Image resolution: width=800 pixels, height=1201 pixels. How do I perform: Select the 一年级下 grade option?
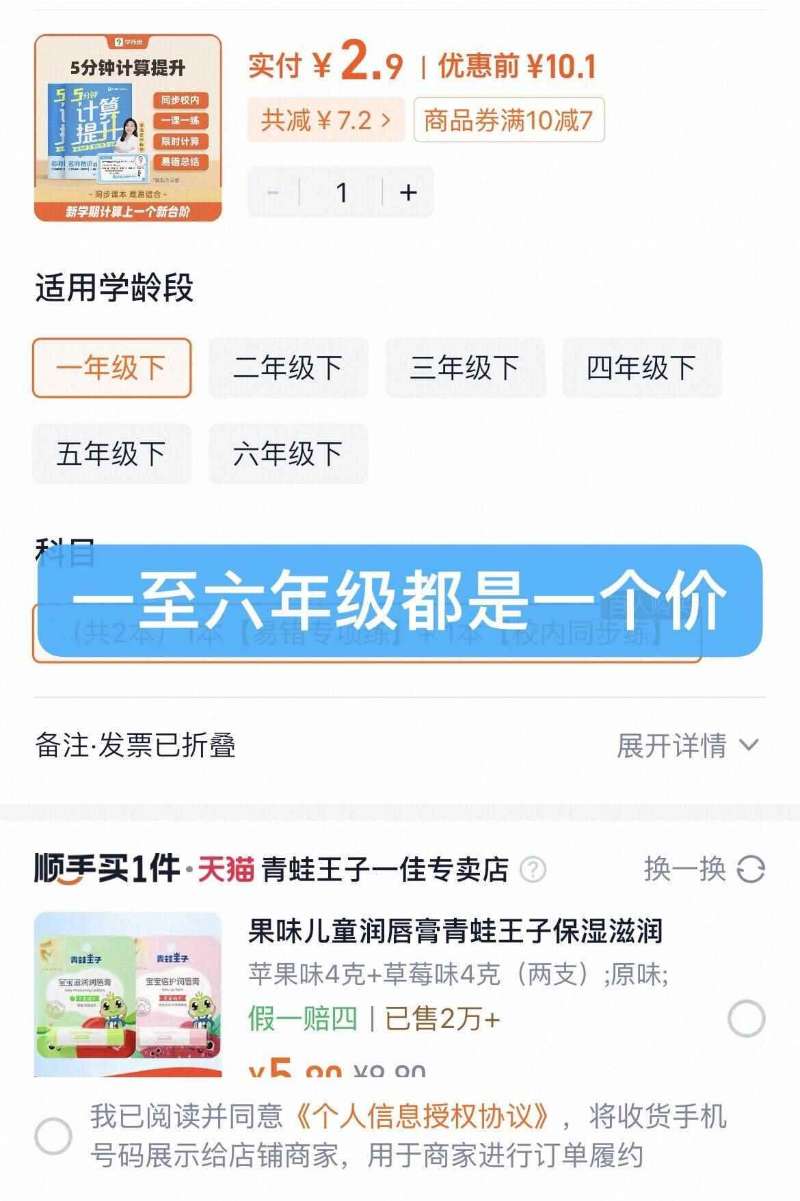pos(110,368)
